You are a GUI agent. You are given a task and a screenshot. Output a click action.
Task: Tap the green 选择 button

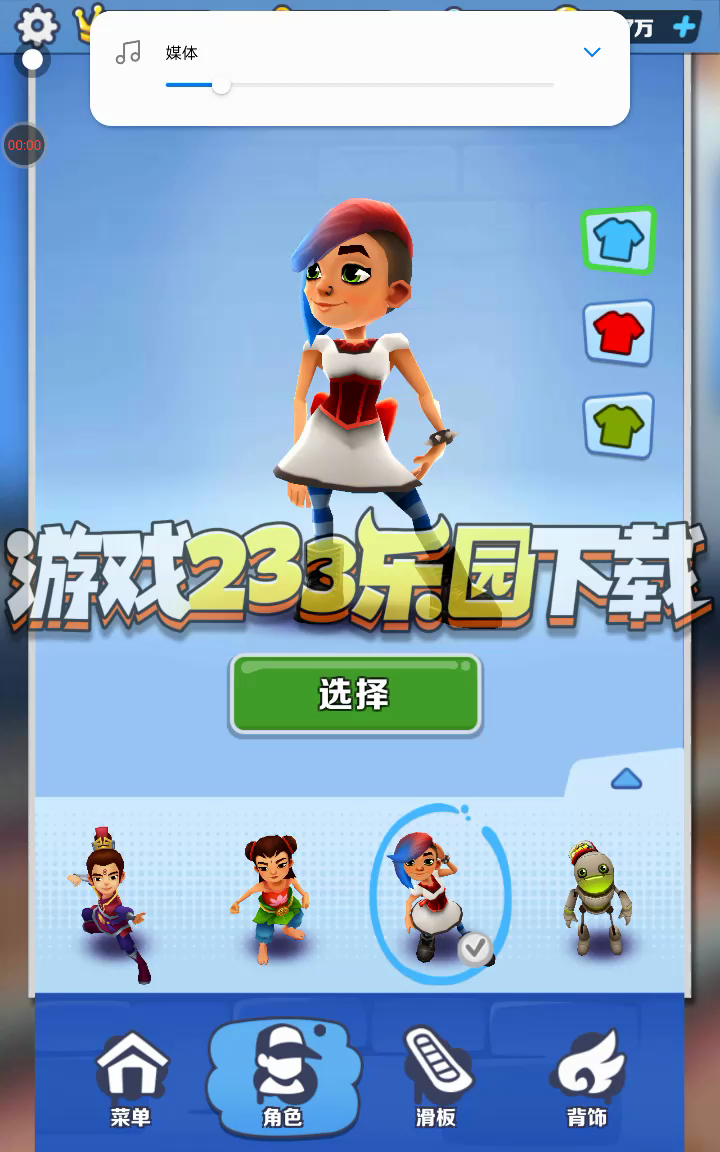click(355, 694)
